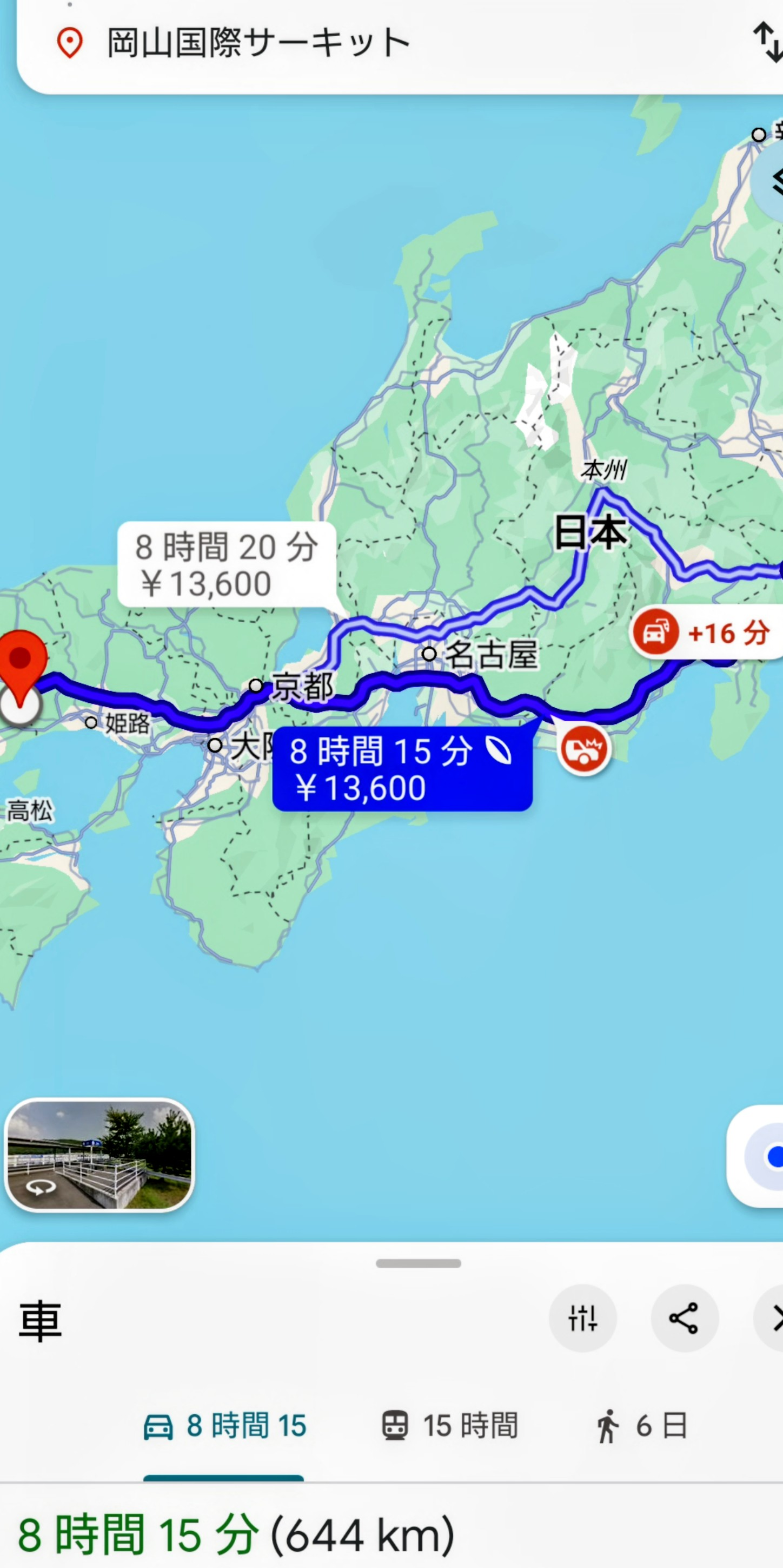The height and width of the screenshot is (1568, 783).
Task: Switch to the transit 15時間 tab
Action: 449,1426
